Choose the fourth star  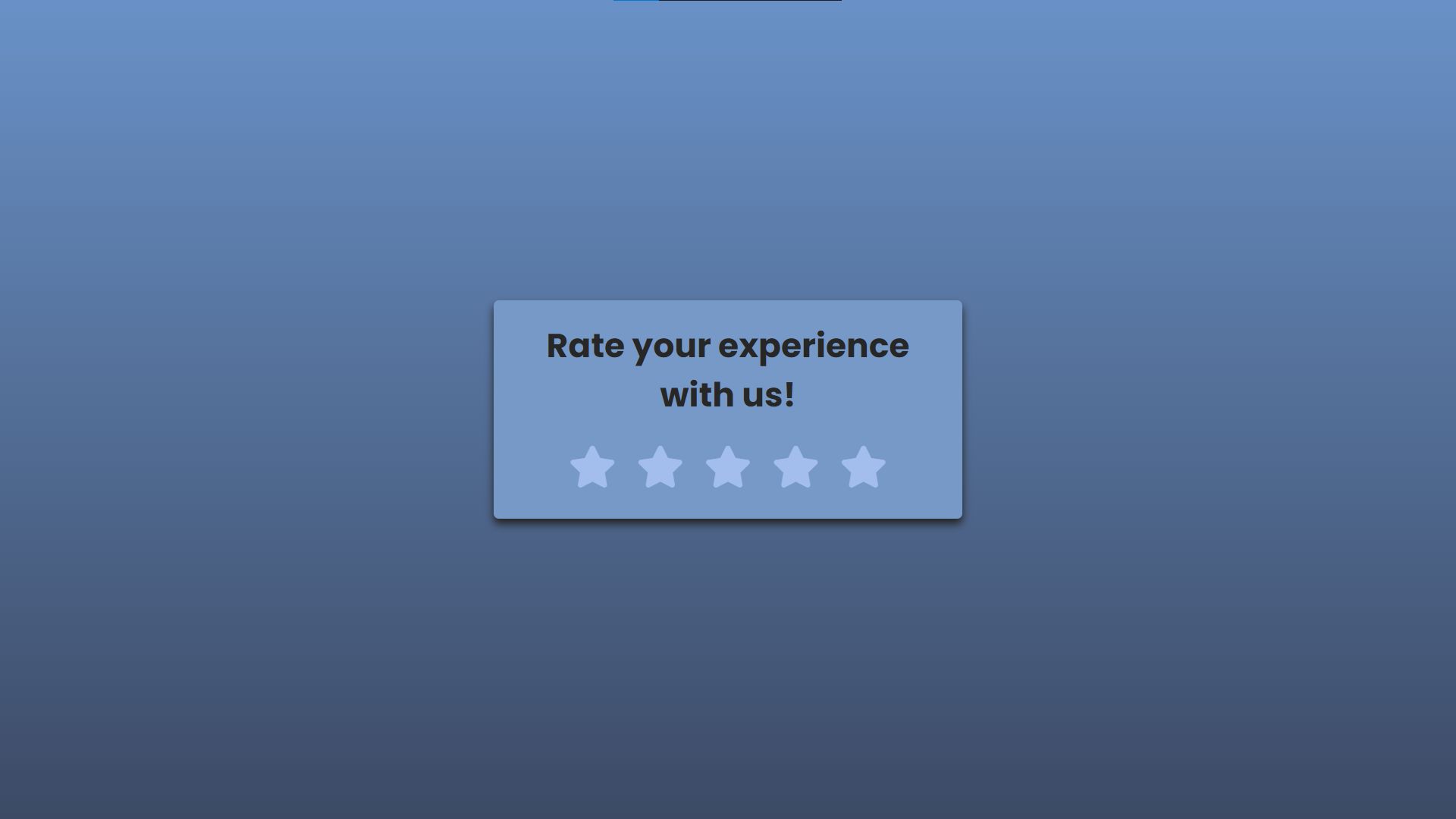pos(795,468)
